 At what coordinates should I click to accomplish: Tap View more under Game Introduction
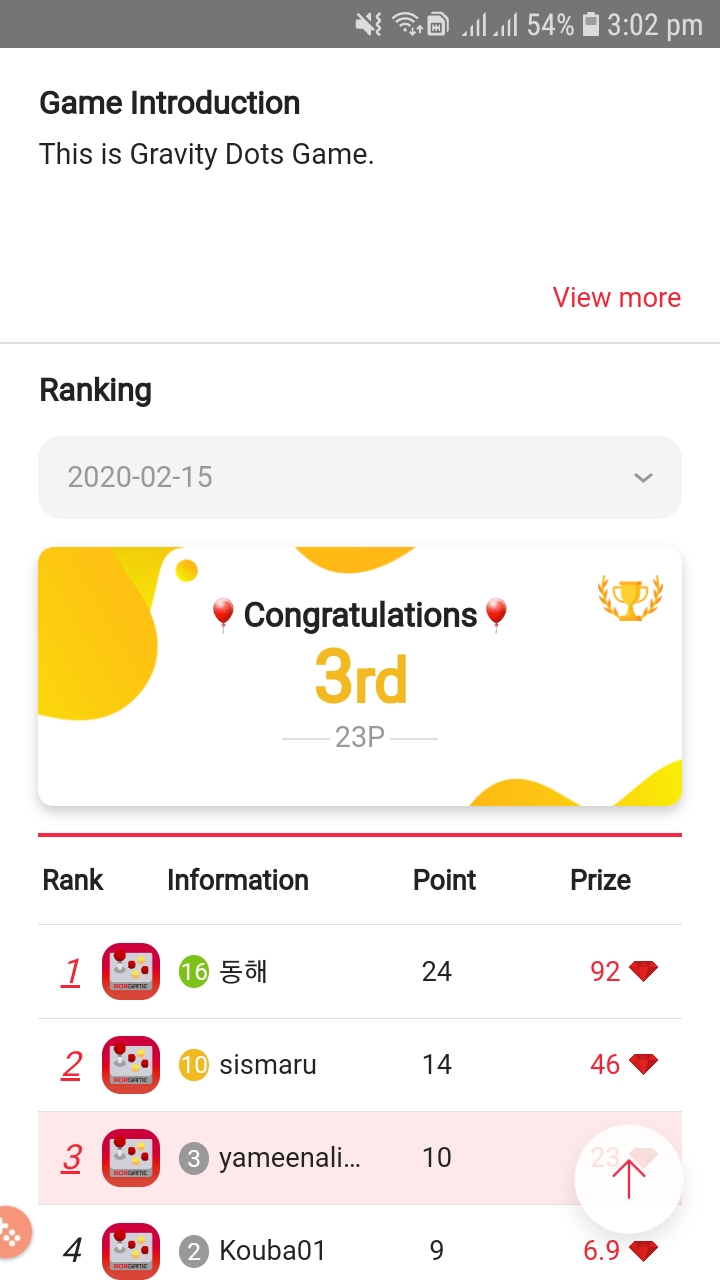coord(616,298)
